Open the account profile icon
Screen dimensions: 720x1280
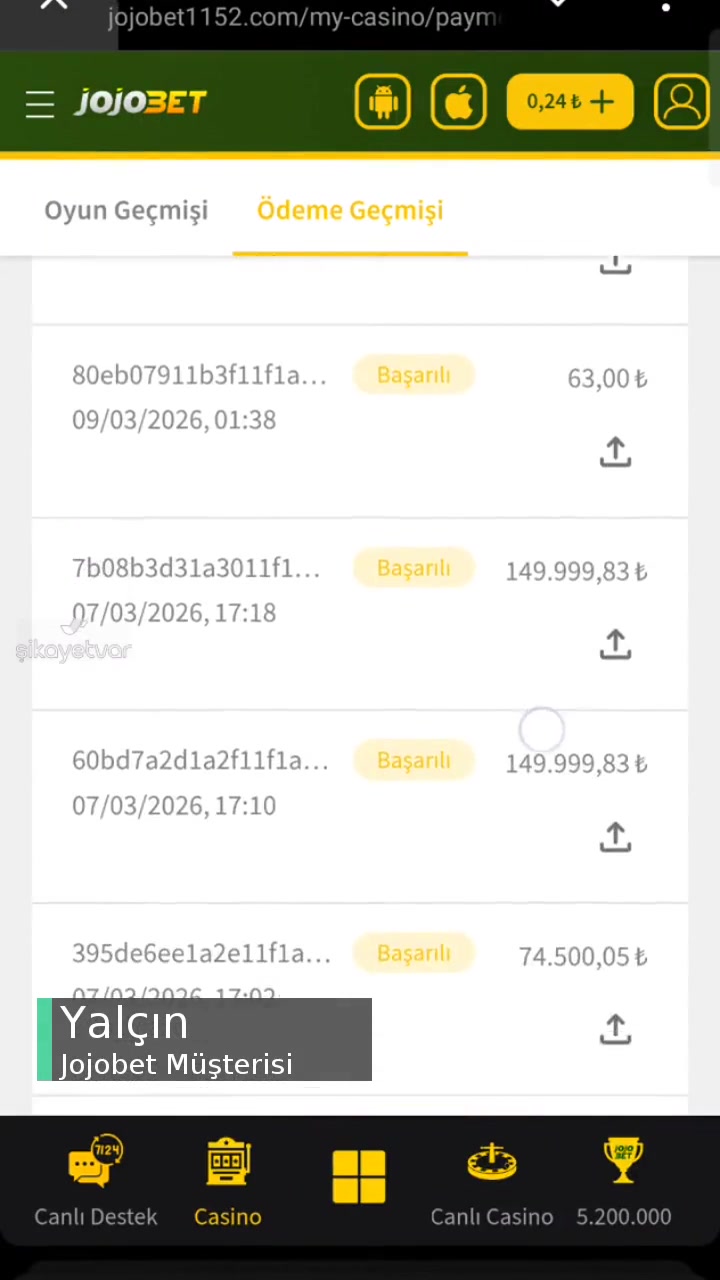point(681,102)
